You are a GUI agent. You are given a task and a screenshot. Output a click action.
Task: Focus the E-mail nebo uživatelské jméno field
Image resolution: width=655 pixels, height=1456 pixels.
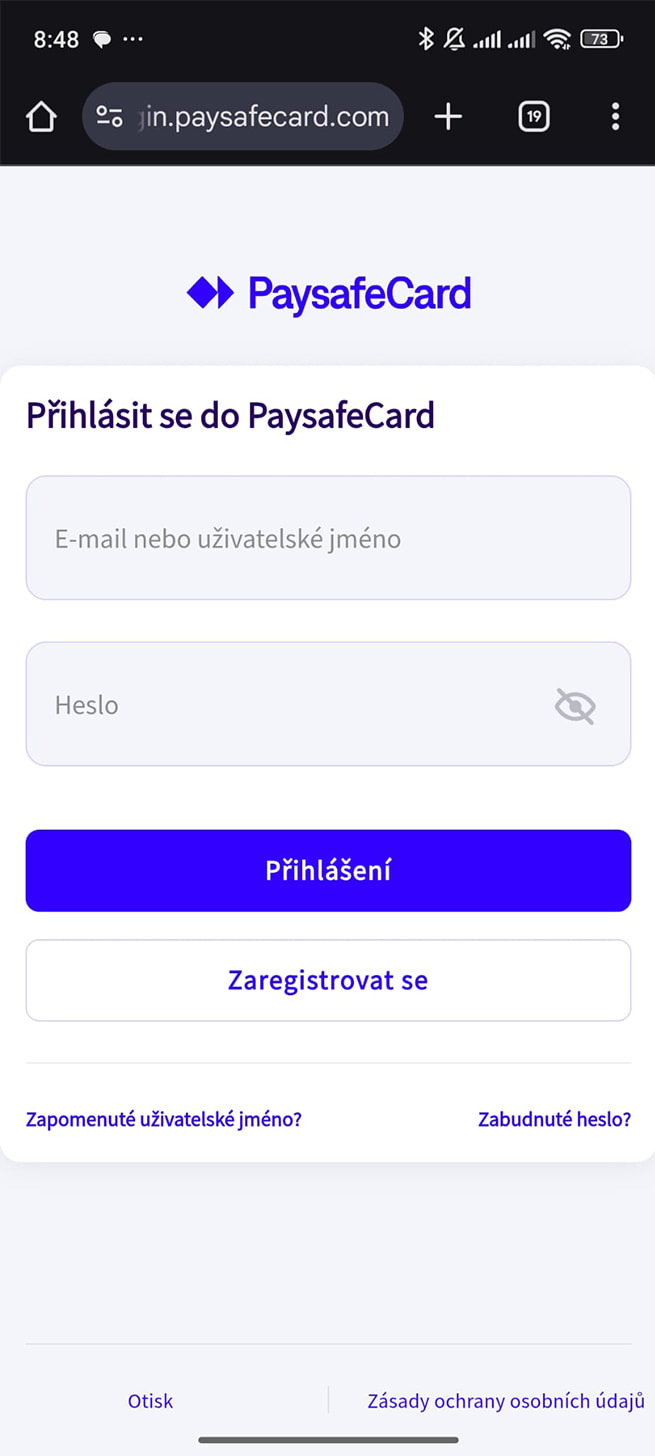[x=328, y=538]
